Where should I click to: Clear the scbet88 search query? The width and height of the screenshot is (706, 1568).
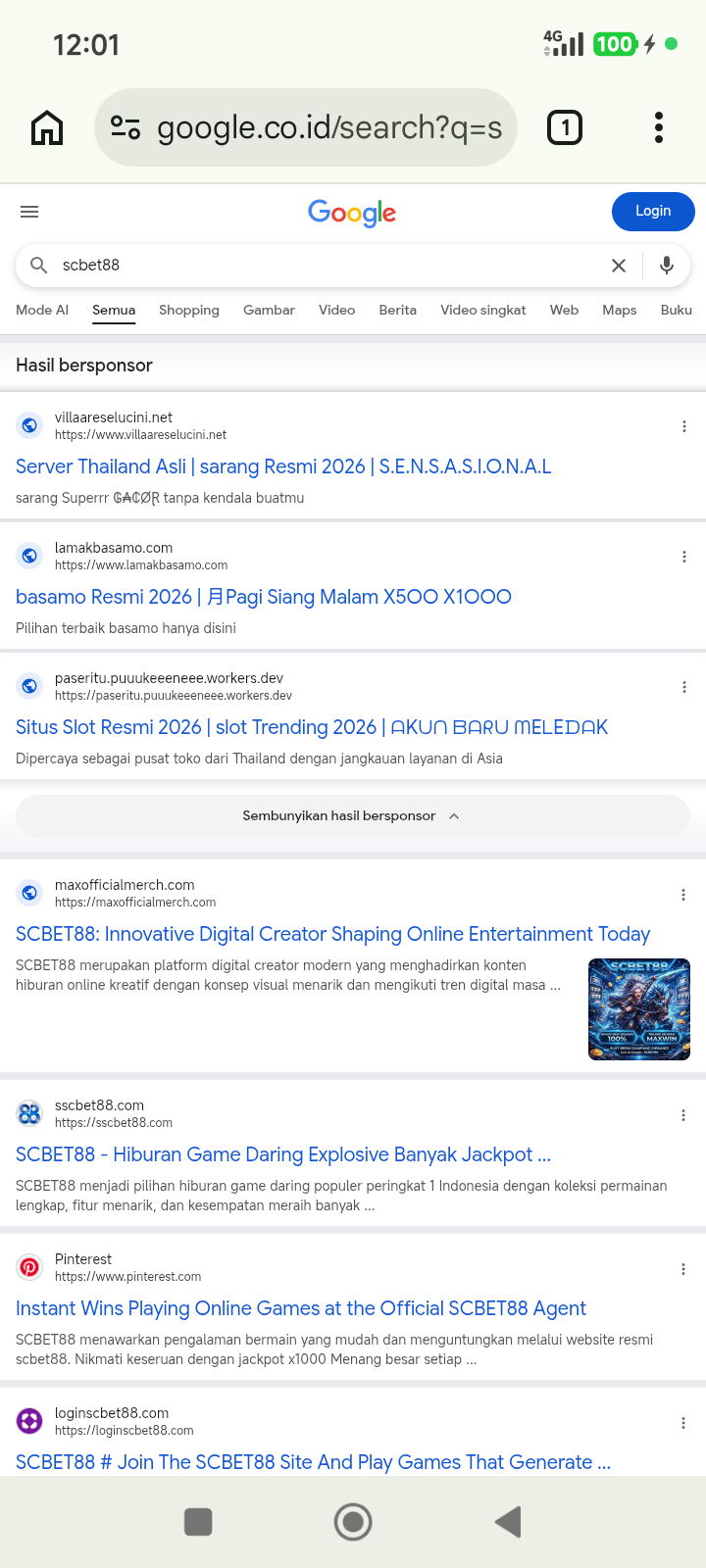[x=619, y=266]
